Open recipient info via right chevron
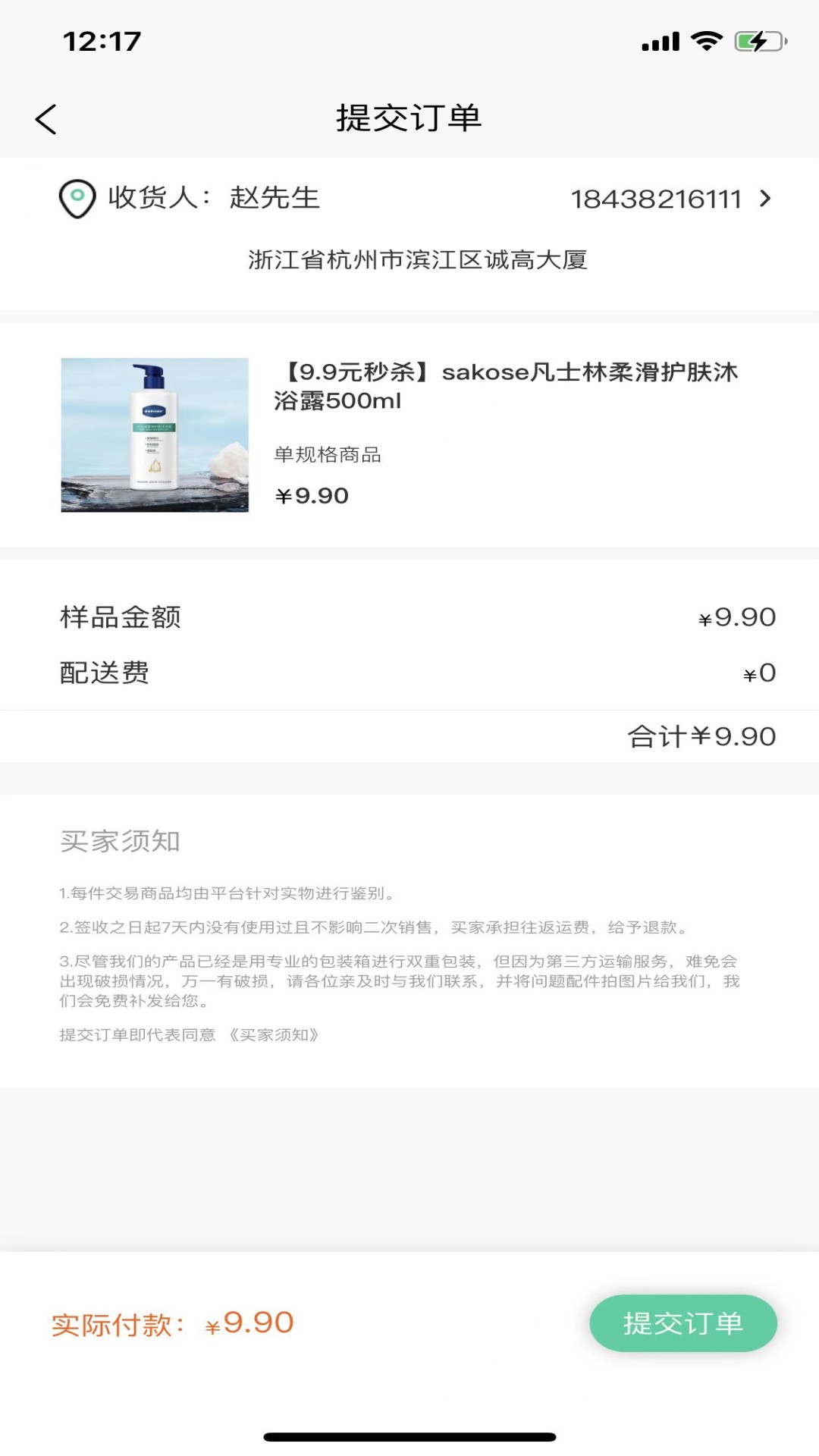The width and height of the screenshot is (819, 1456). point(766,199)
